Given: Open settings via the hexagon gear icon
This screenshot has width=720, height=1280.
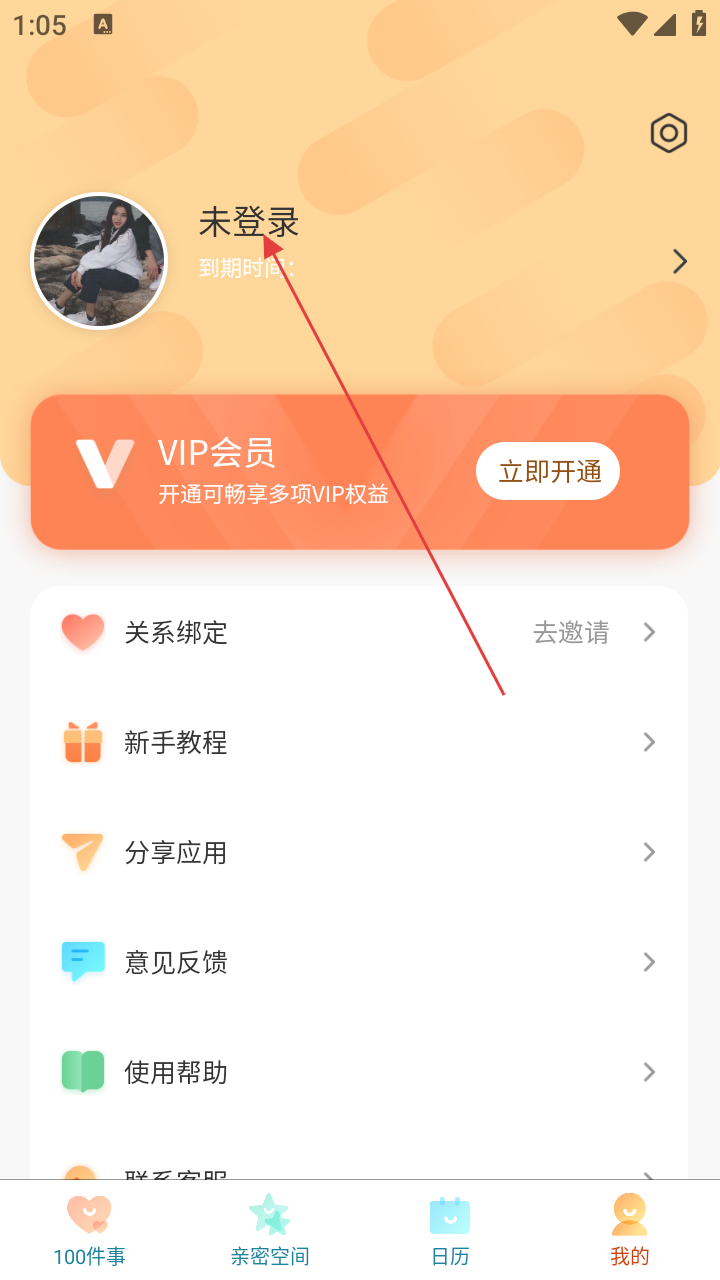Looking at the screenshot, I should click(x=668, y=133).
